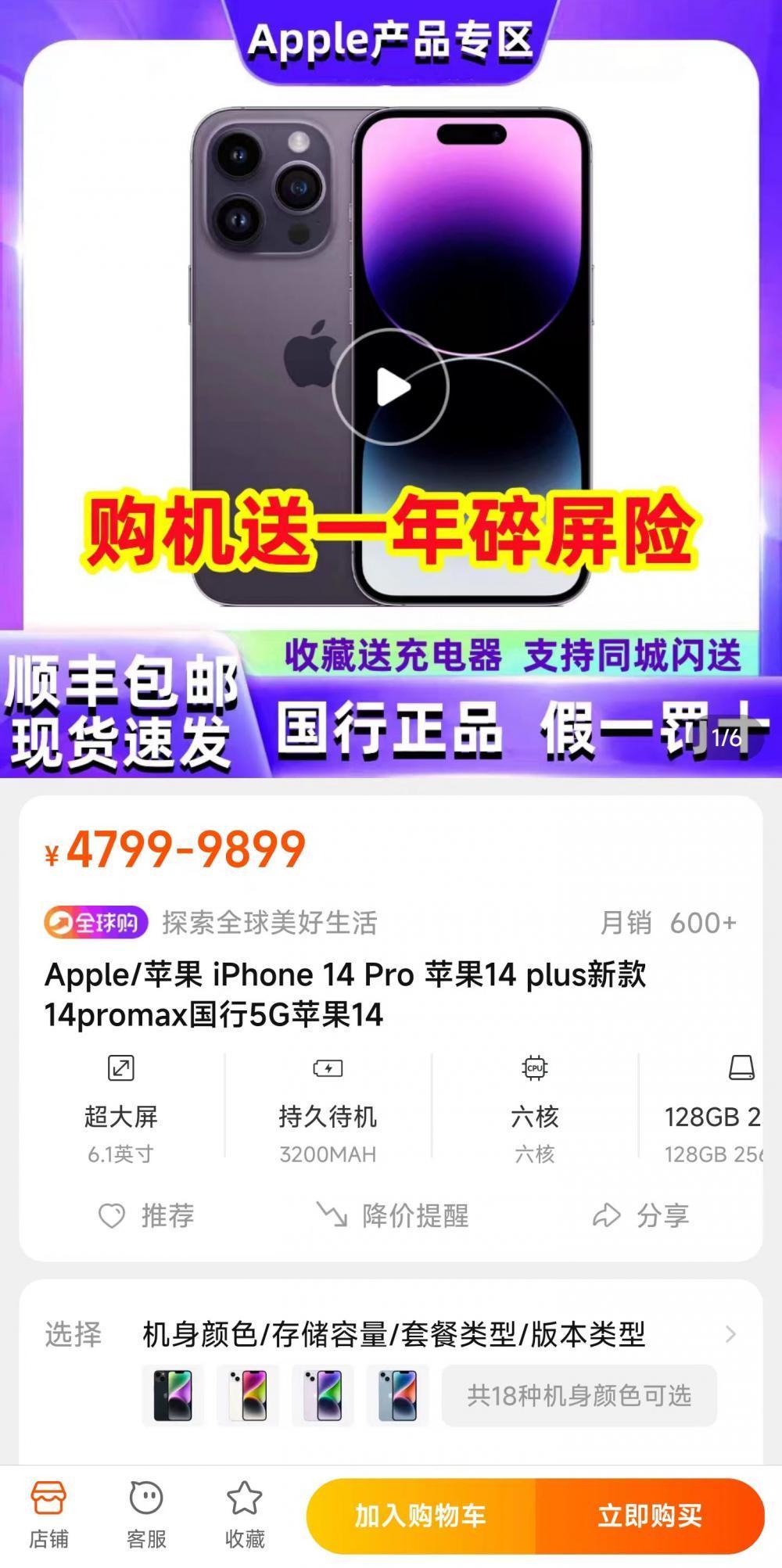Select the blue iPhone color thumbnail

click(398, 1395)
